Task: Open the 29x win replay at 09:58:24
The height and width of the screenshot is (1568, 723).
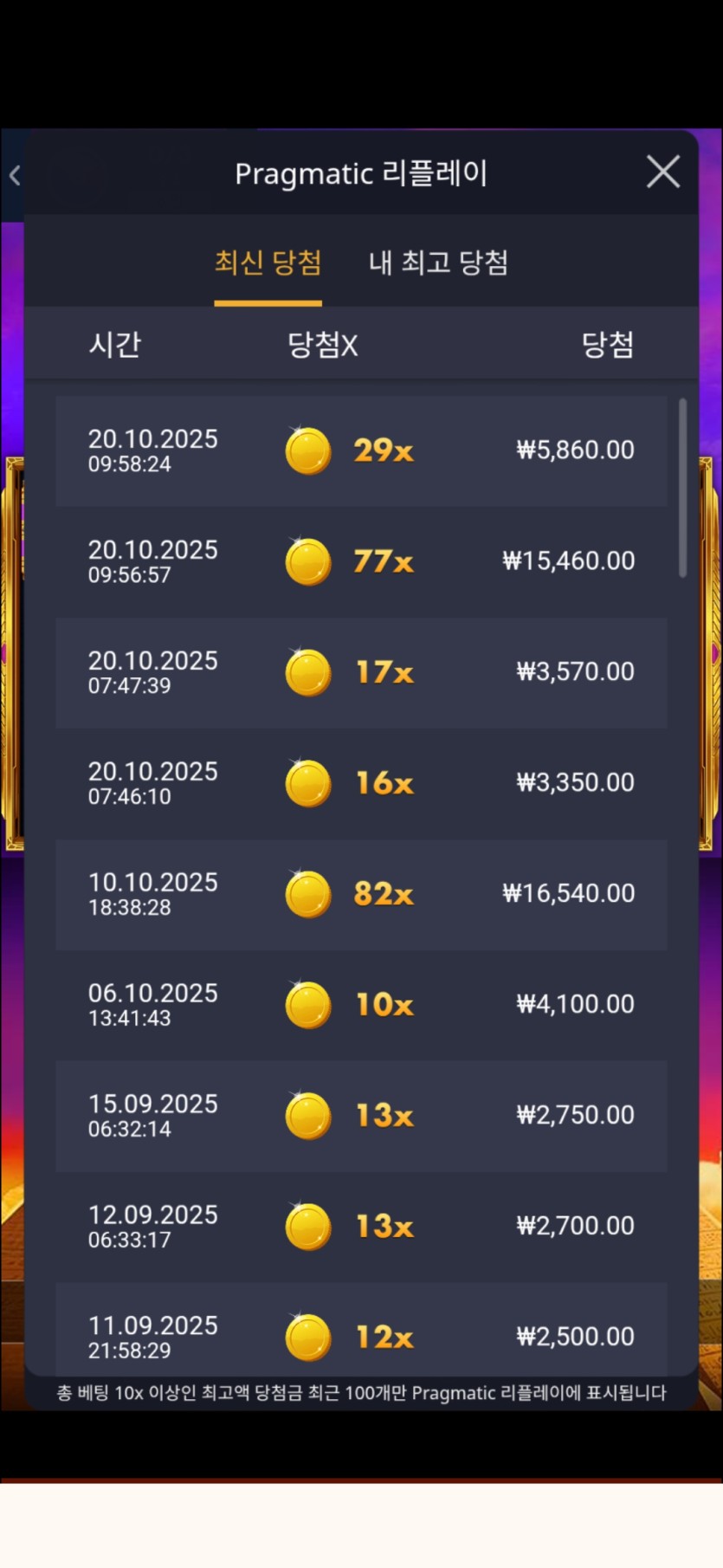Action: point(361,451)
